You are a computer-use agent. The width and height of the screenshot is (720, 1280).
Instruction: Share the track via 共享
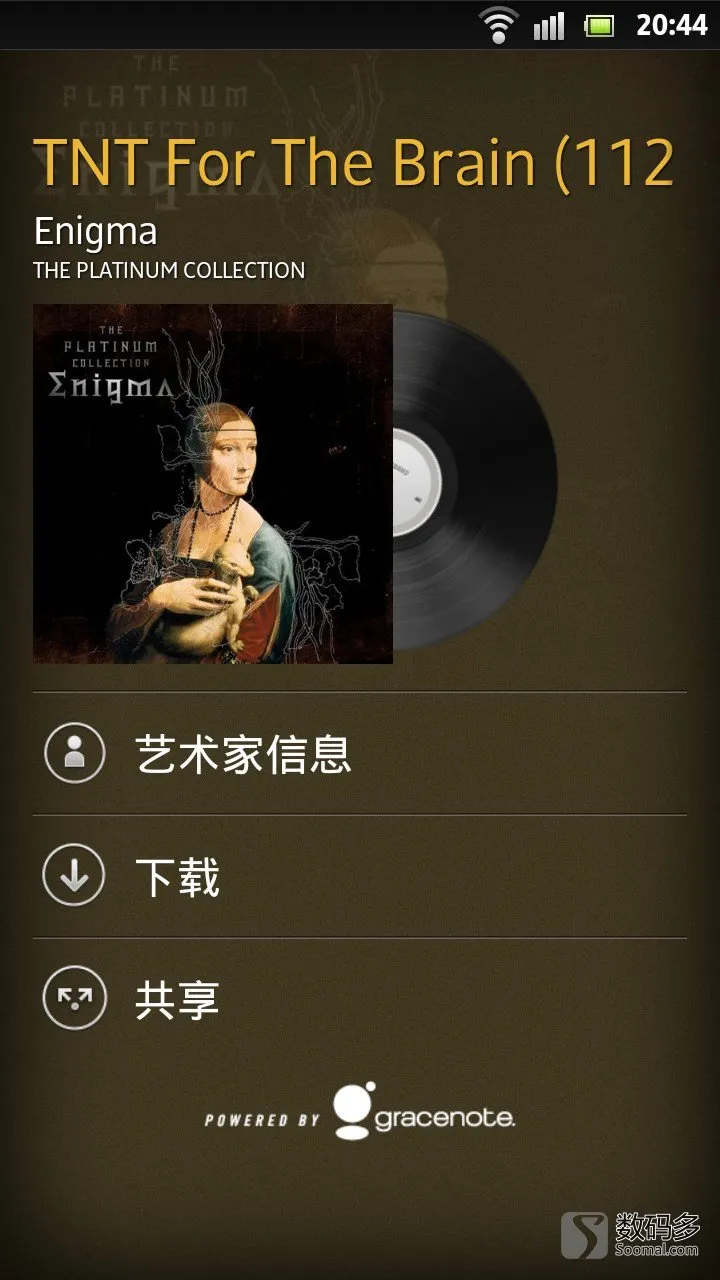178,999
